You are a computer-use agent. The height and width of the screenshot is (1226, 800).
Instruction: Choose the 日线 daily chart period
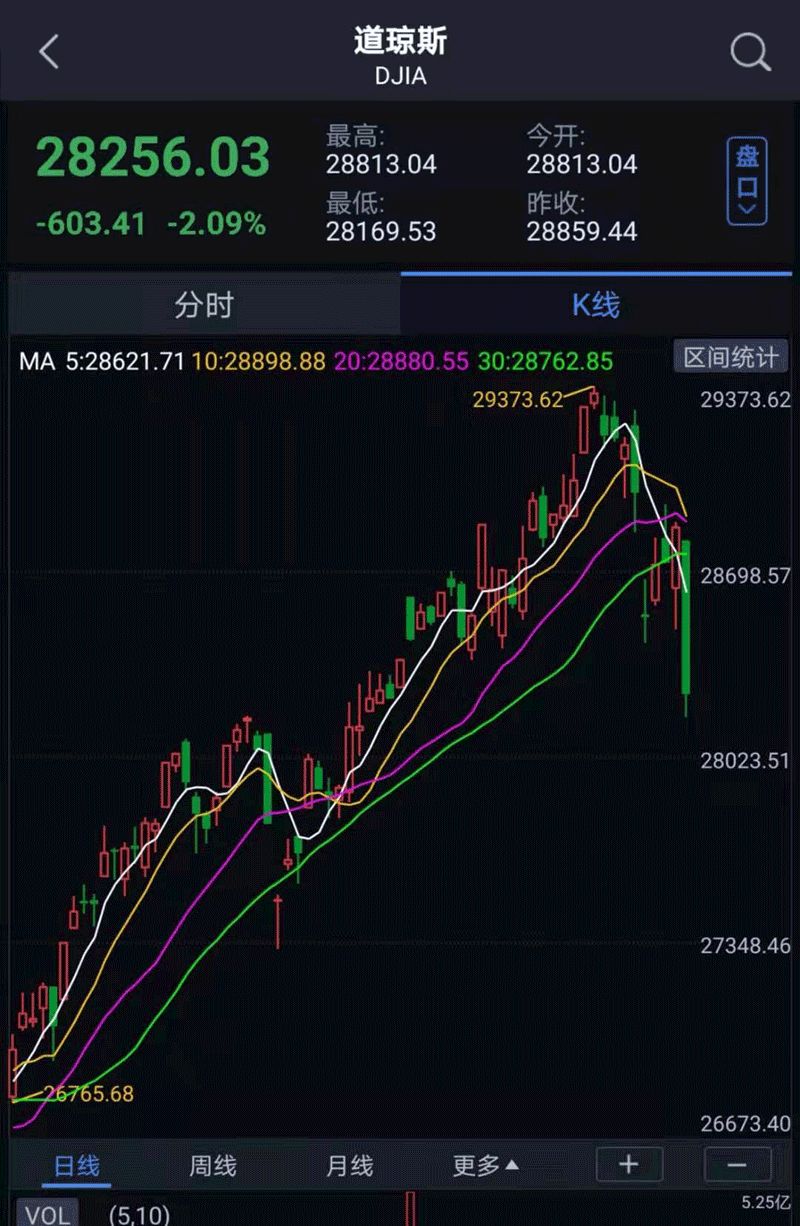(77, 1165)
